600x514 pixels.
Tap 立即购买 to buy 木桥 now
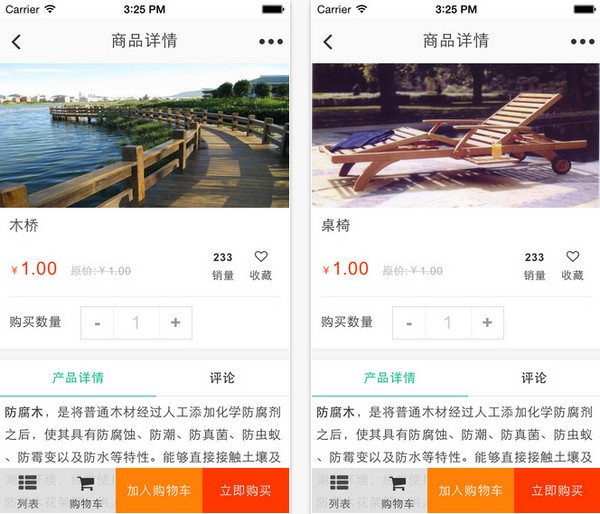tap(245, 491)
